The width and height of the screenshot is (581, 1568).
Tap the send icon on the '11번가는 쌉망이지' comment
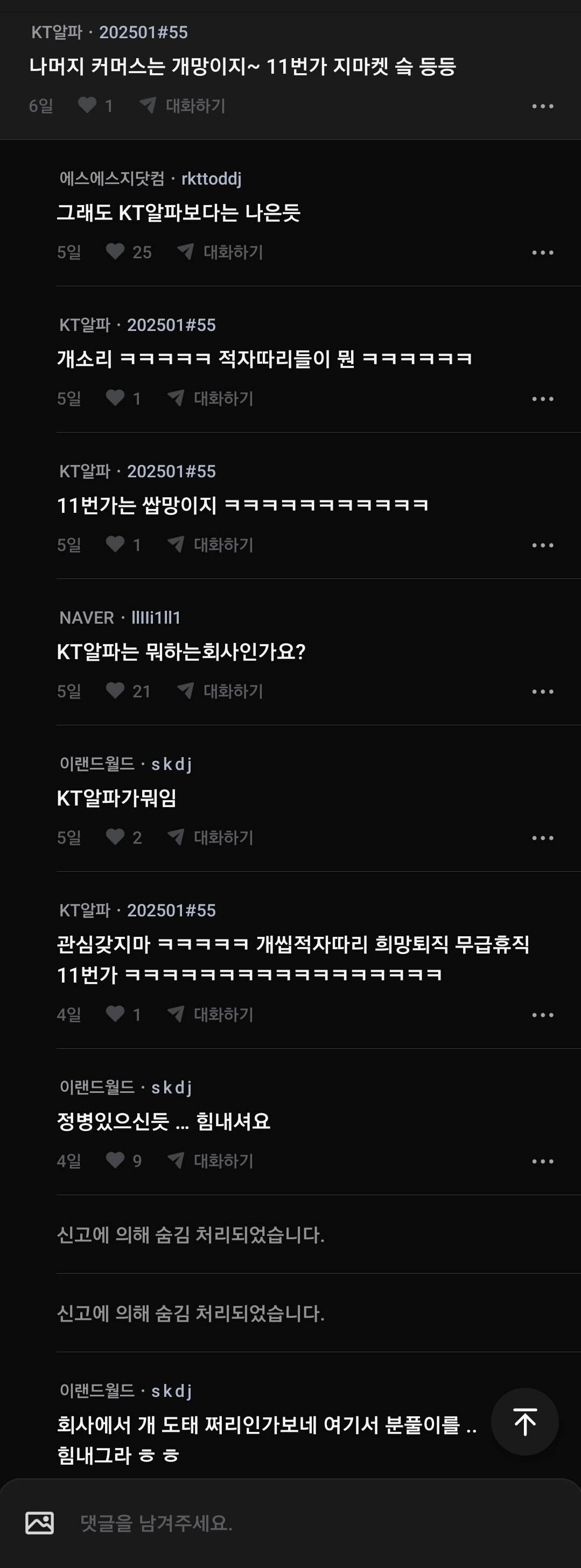176,544
